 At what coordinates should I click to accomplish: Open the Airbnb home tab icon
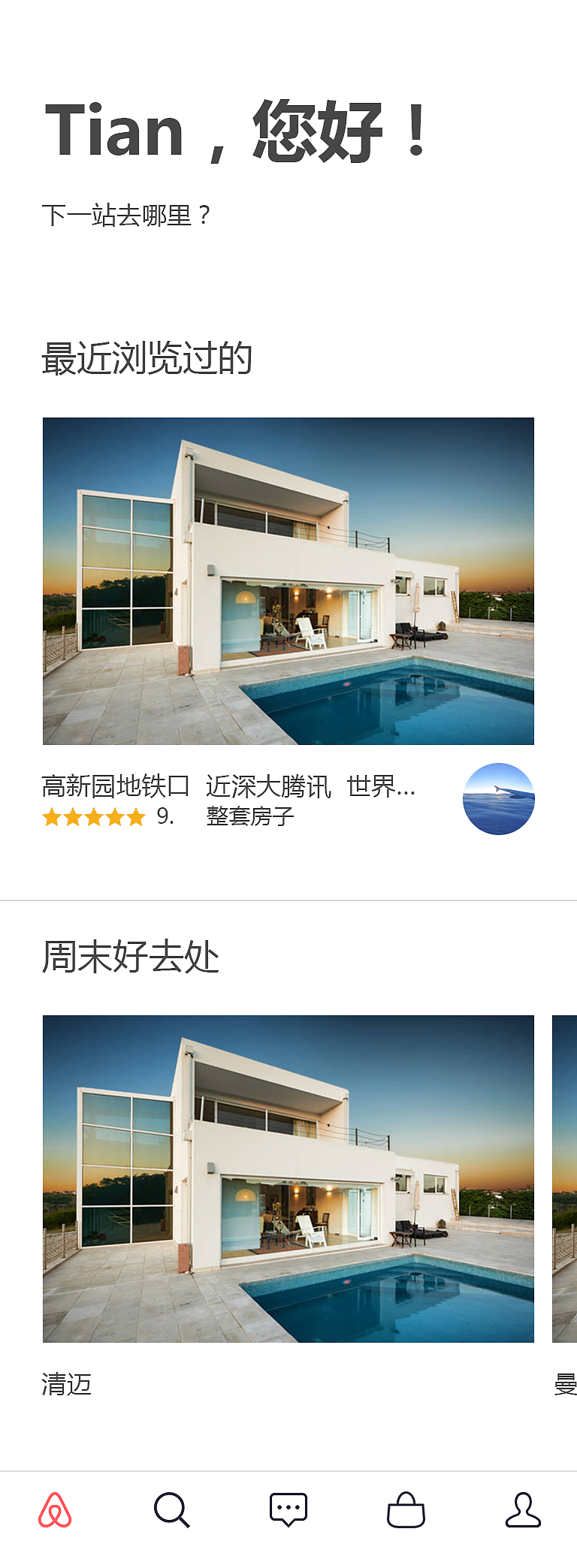pyautogui.click(x=56, y=1512)
